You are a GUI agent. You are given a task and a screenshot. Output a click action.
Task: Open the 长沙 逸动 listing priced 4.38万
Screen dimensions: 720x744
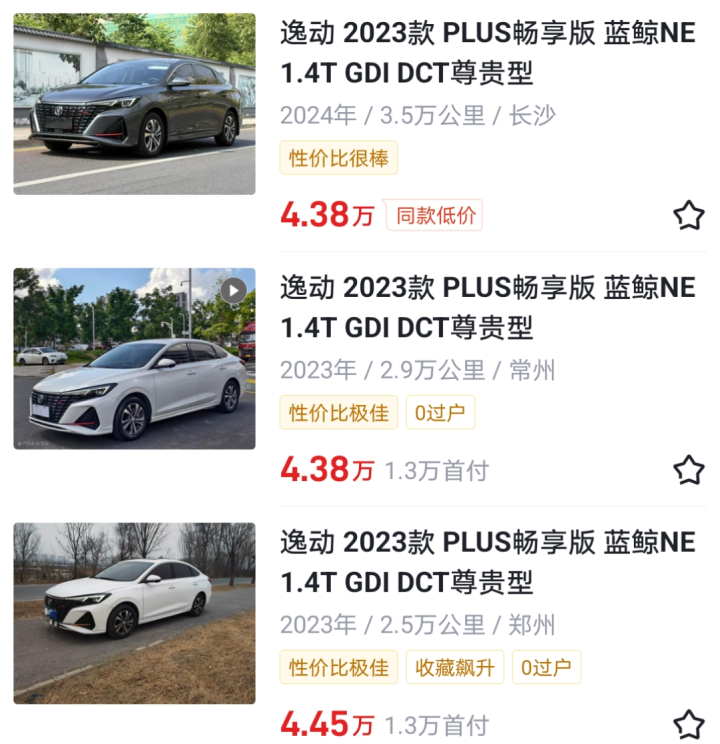point(486,53)
